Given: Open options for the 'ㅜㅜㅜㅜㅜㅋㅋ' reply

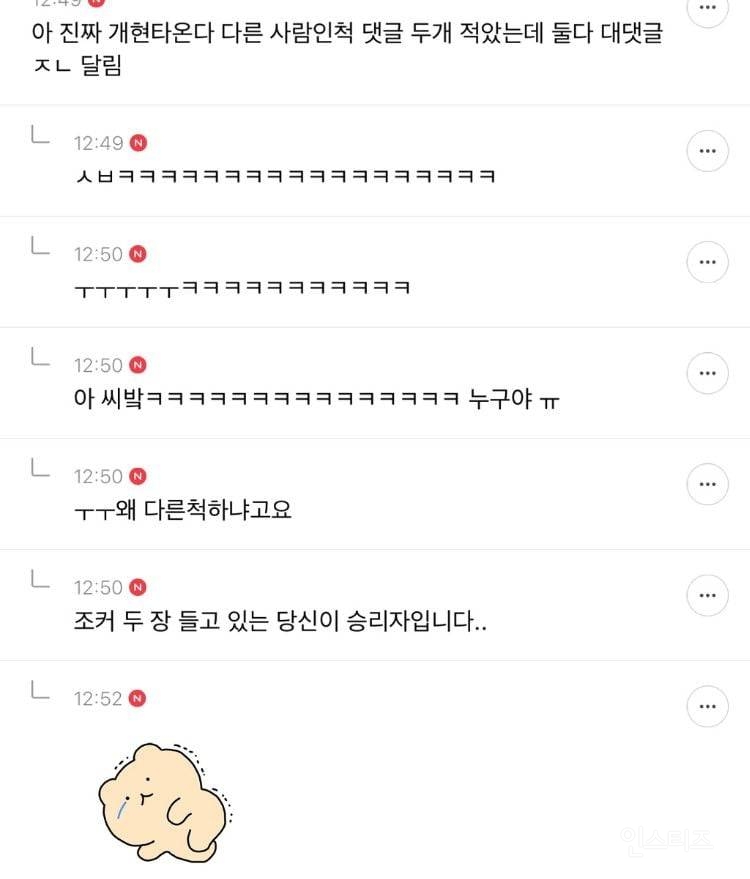Looking at the screenshot, I should pyautogui.click(x=707, y=262).
